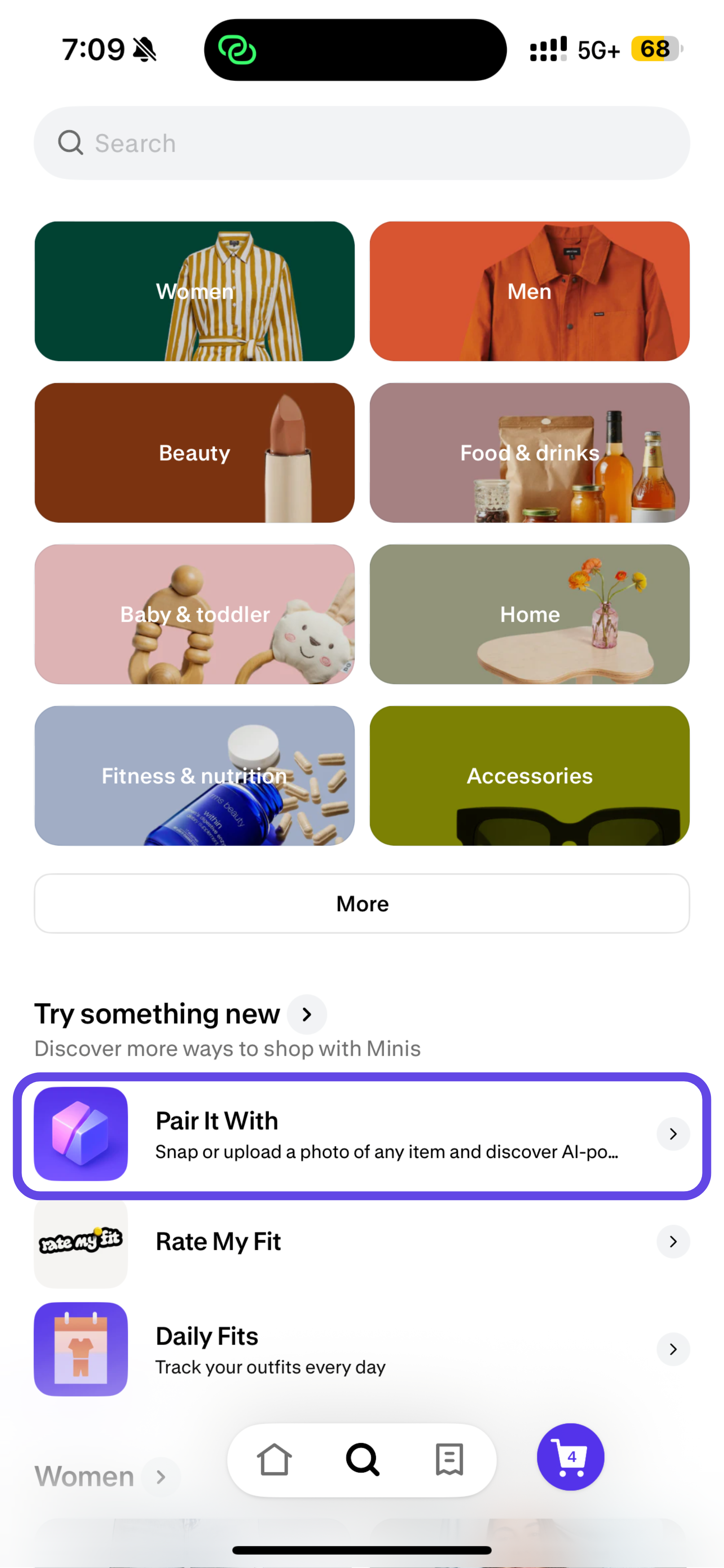Open the Daily Fits calendar icon
The width and height of the screenshot is (724, 1568).
point(80,1350)
